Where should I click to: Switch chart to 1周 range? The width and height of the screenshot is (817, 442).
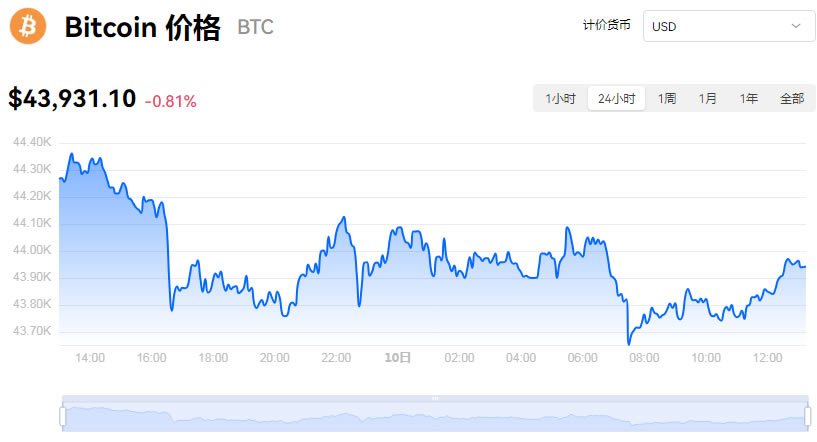pyautogui.click(x=667, y=99)
